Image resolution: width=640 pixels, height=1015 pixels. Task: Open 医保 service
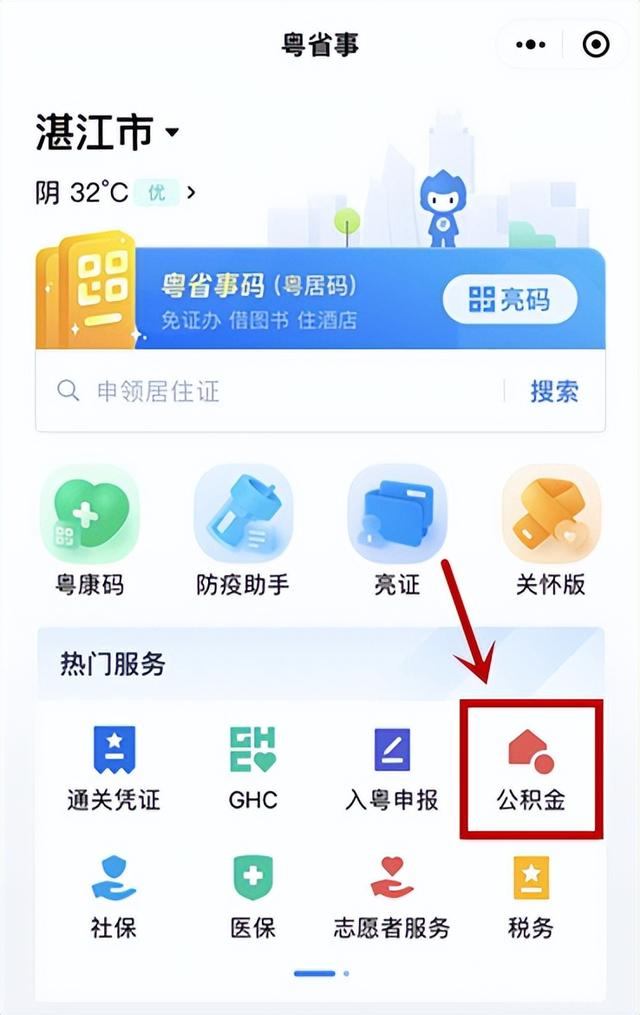coord(253,895)
